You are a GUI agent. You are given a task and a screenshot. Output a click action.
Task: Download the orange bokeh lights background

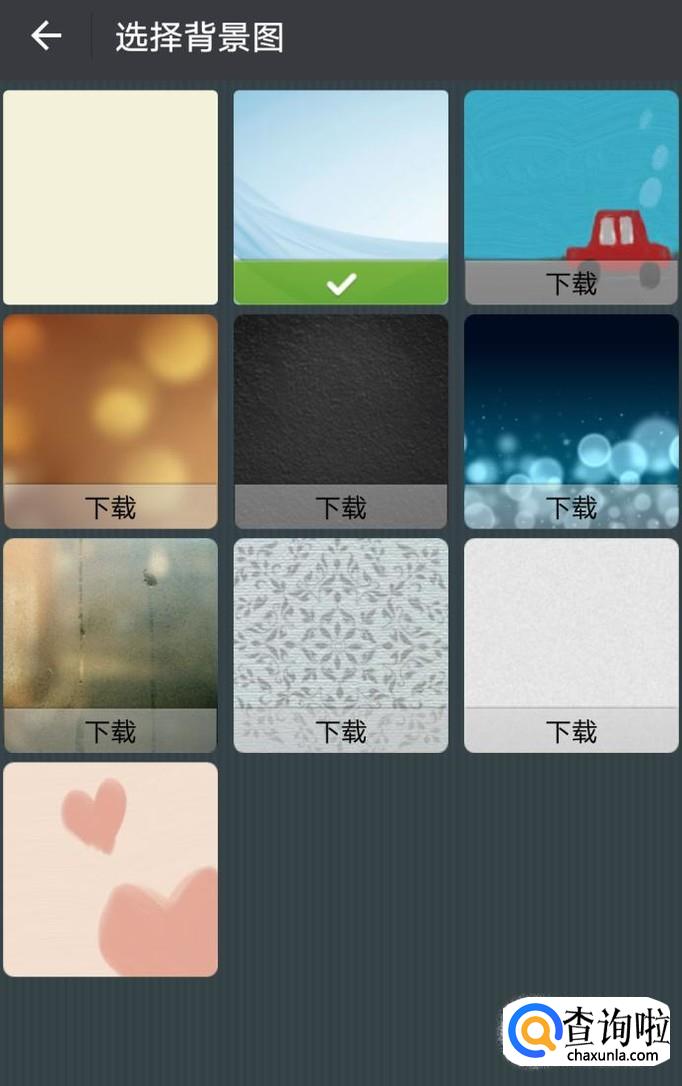tap(110, 507)
